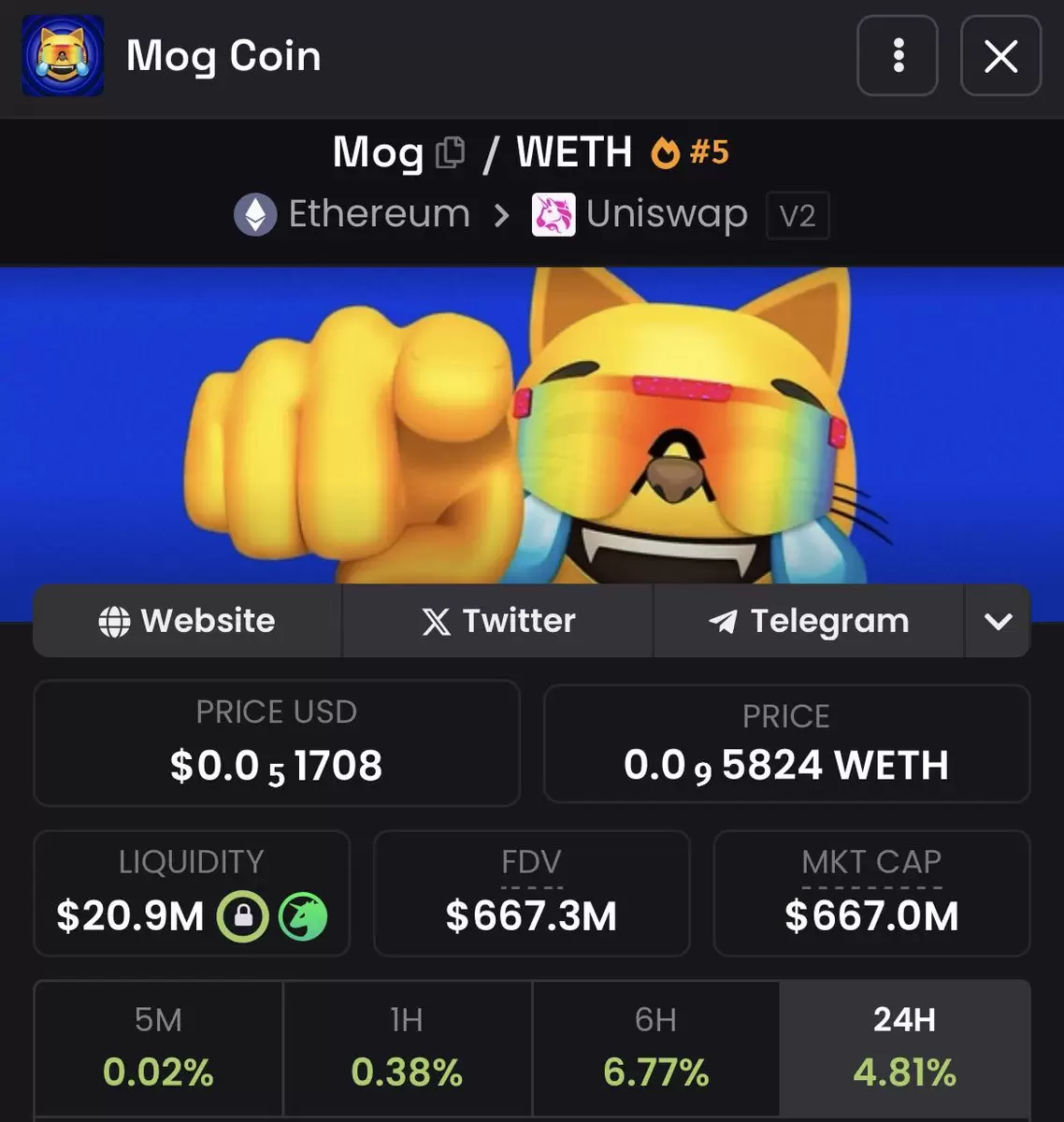Copy the Mog token address
The width and height of the screenshot is (1064, 1122).
451,152
